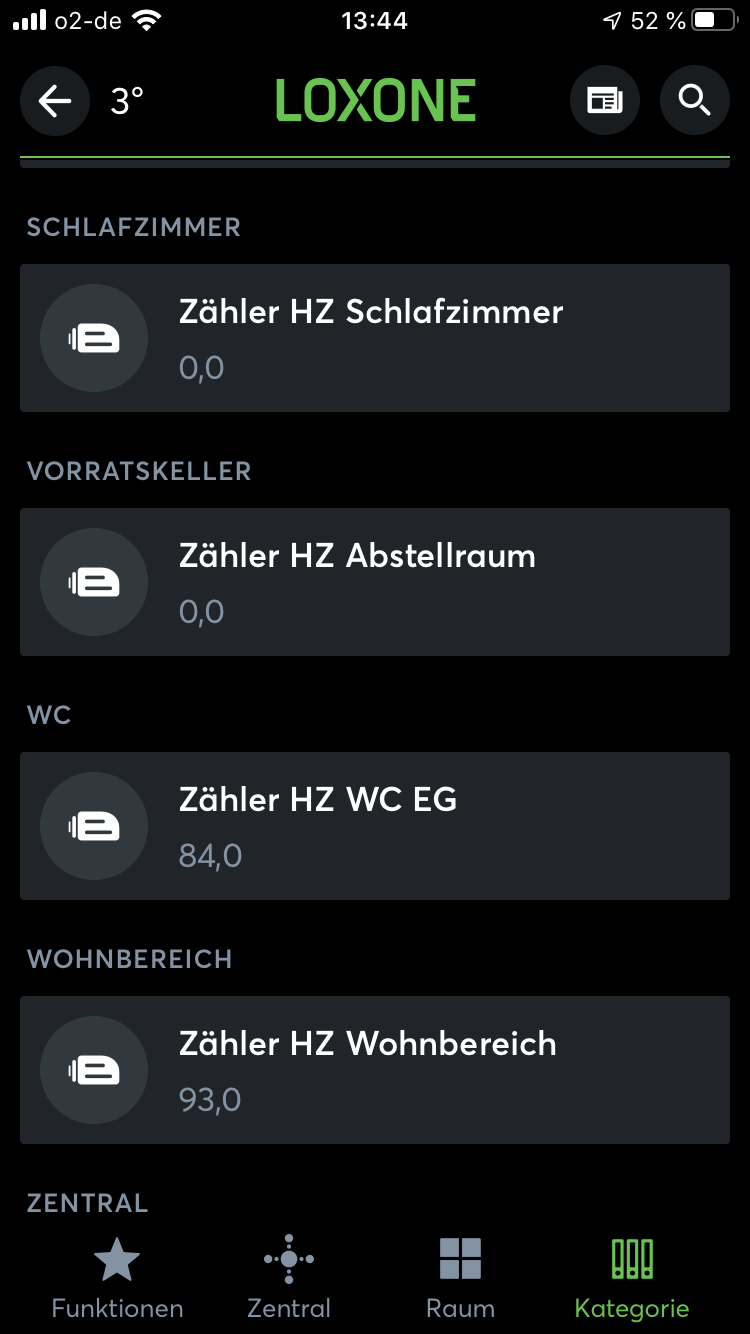This screenshot has width=750, height=1334.
Task: Open Zähler HZ Abstellraum card
Action: click(x=375, y=582)
